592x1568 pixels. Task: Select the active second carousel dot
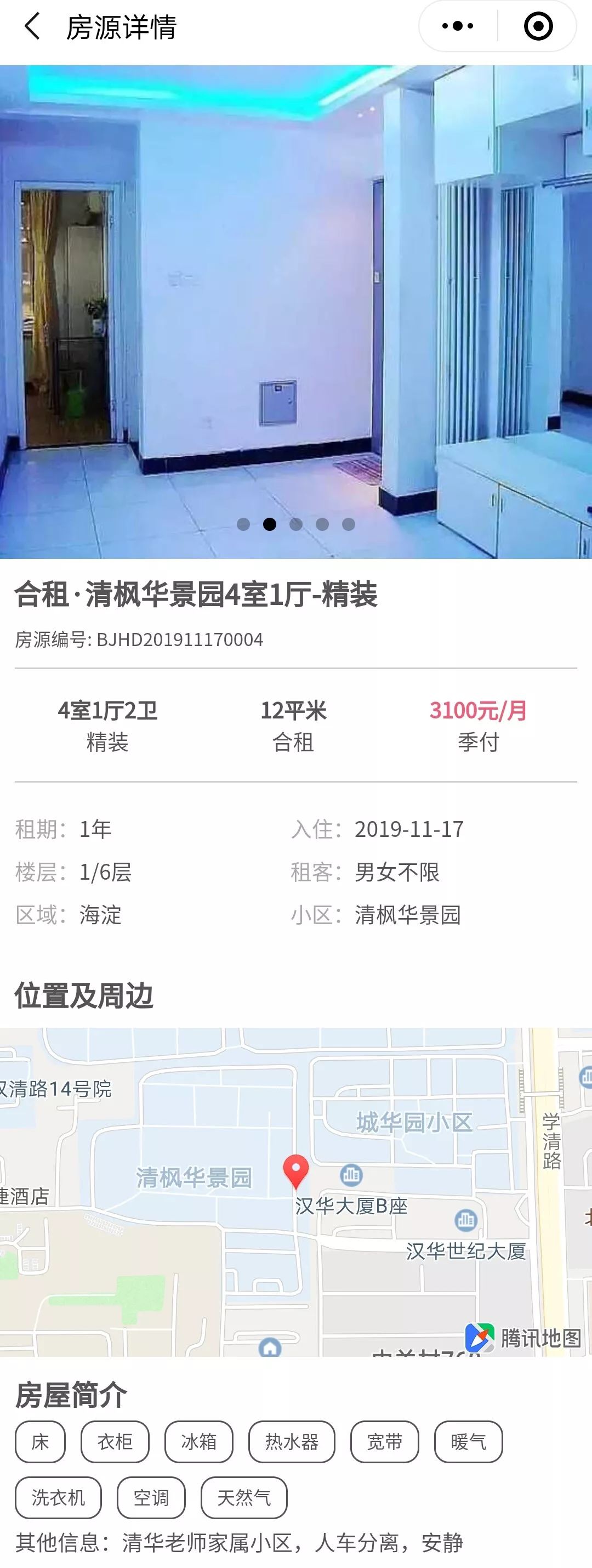(x=270, y=523)
